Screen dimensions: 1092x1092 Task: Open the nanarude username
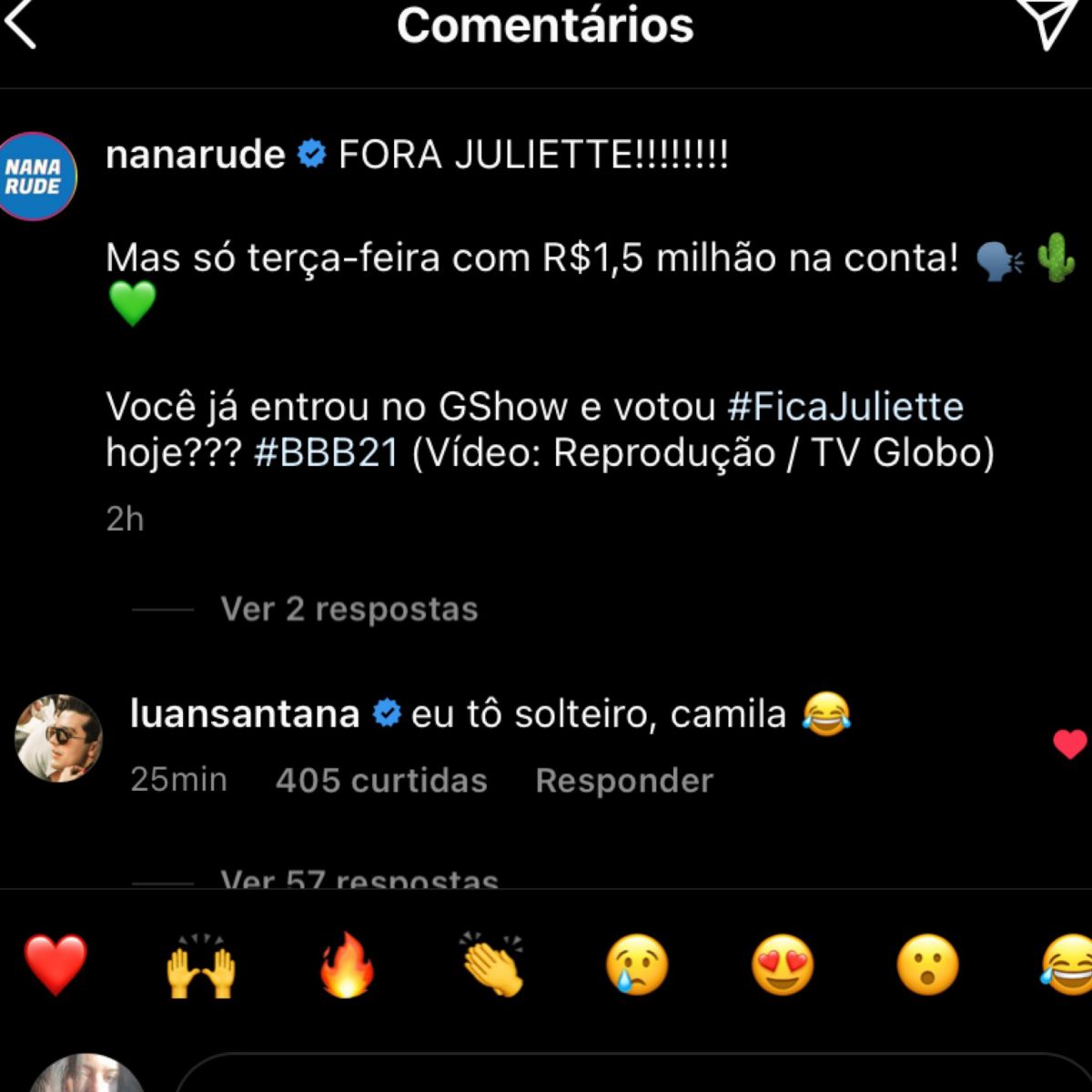click(x=195, y=155)
